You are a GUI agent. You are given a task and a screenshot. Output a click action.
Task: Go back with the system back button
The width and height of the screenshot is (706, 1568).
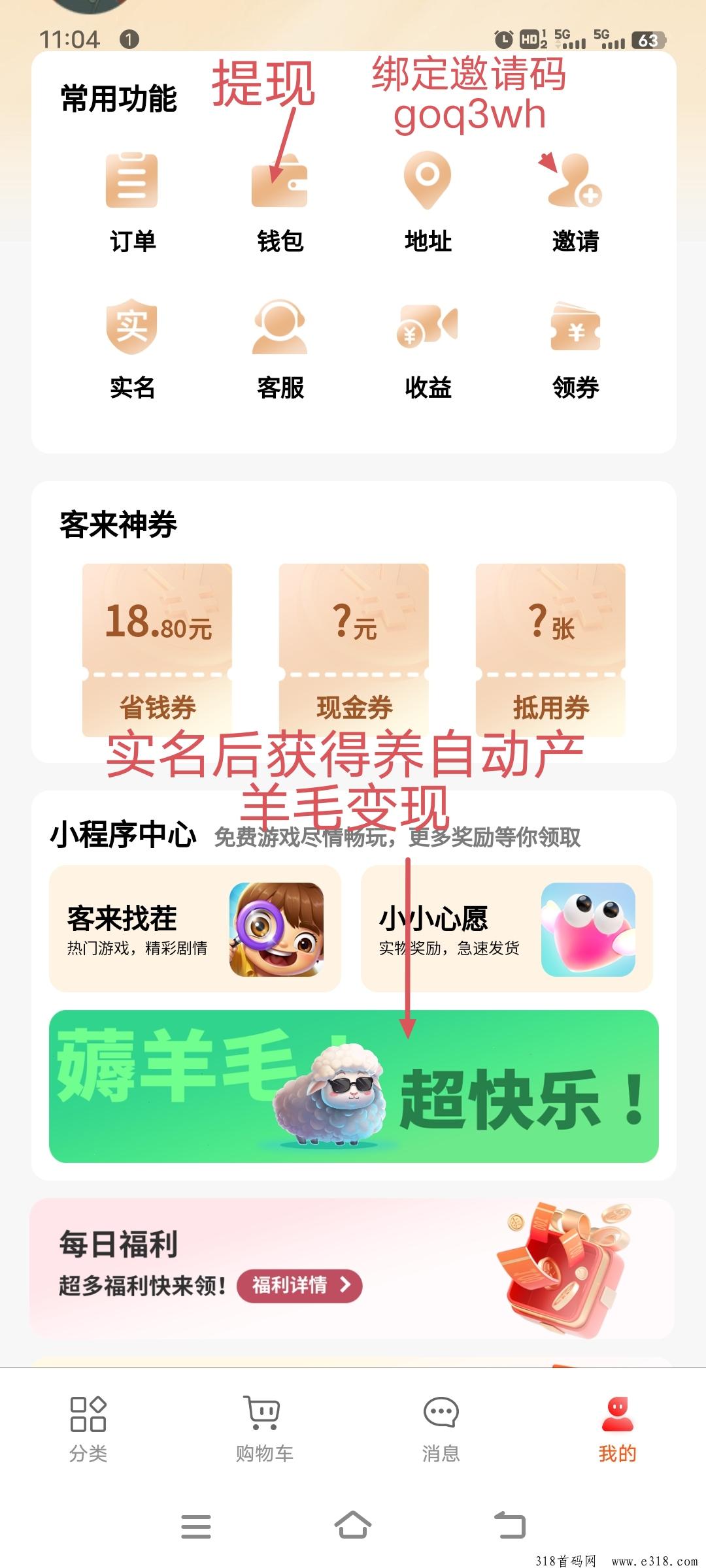tap(510, 1526)
